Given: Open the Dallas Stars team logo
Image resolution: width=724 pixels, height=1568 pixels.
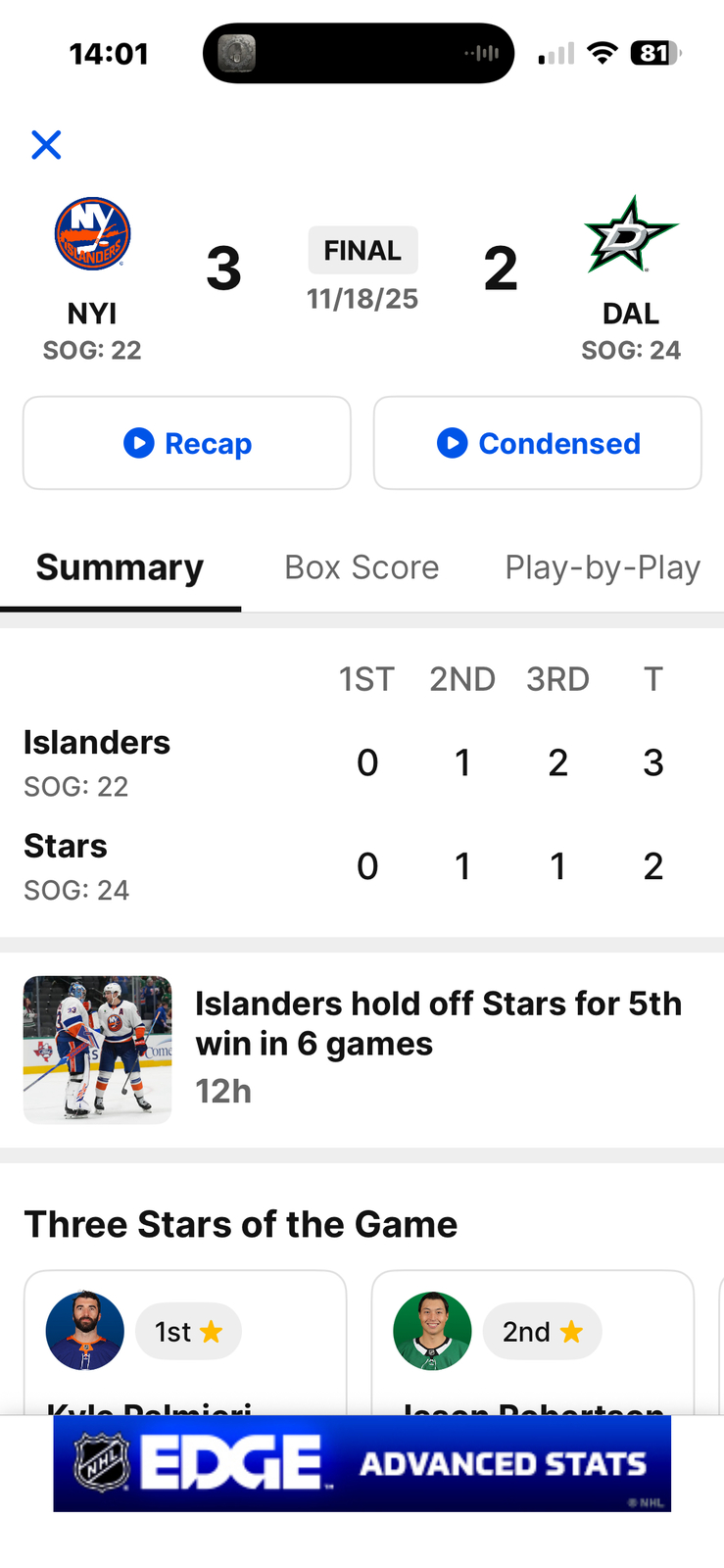Looking at the screenshot, I should point(631,234).
